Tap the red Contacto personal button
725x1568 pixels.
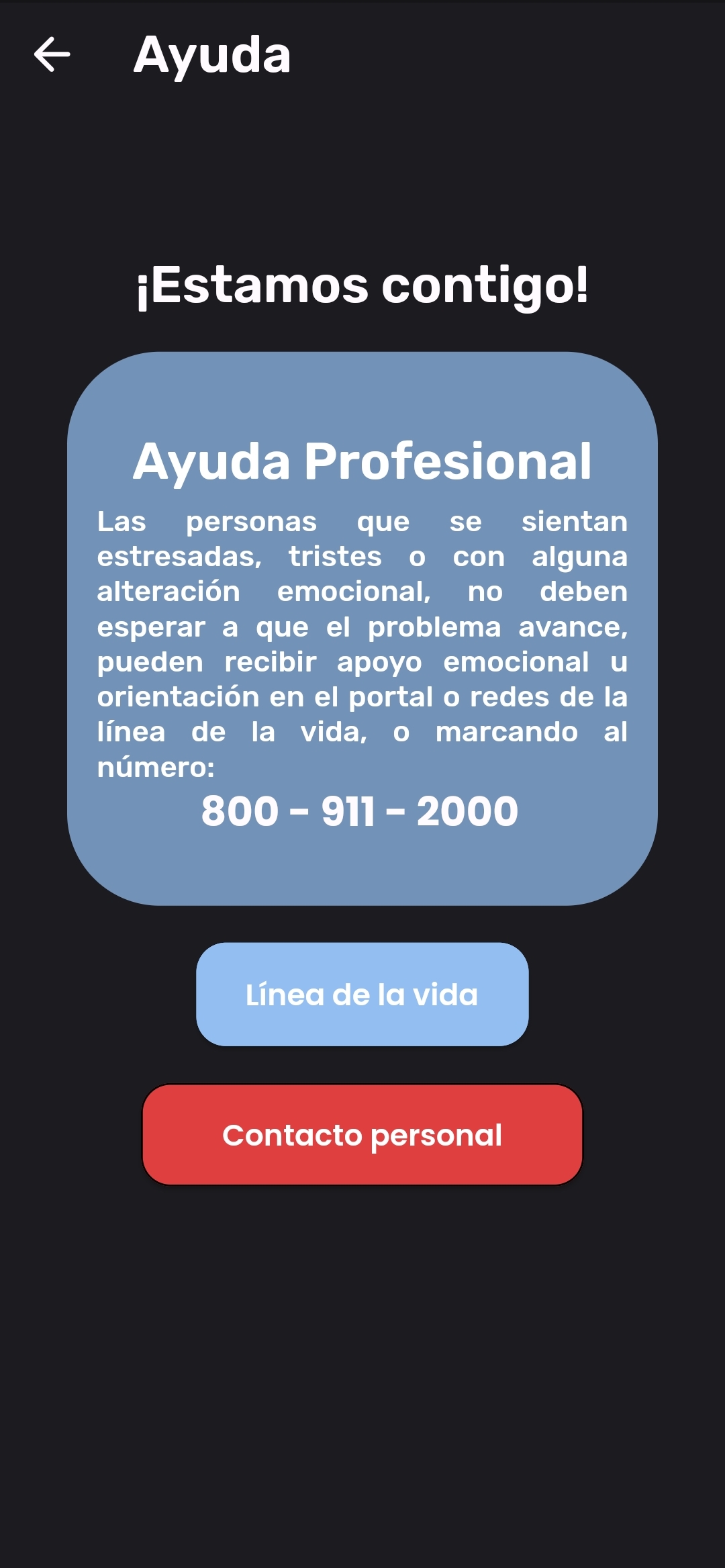362,1135
